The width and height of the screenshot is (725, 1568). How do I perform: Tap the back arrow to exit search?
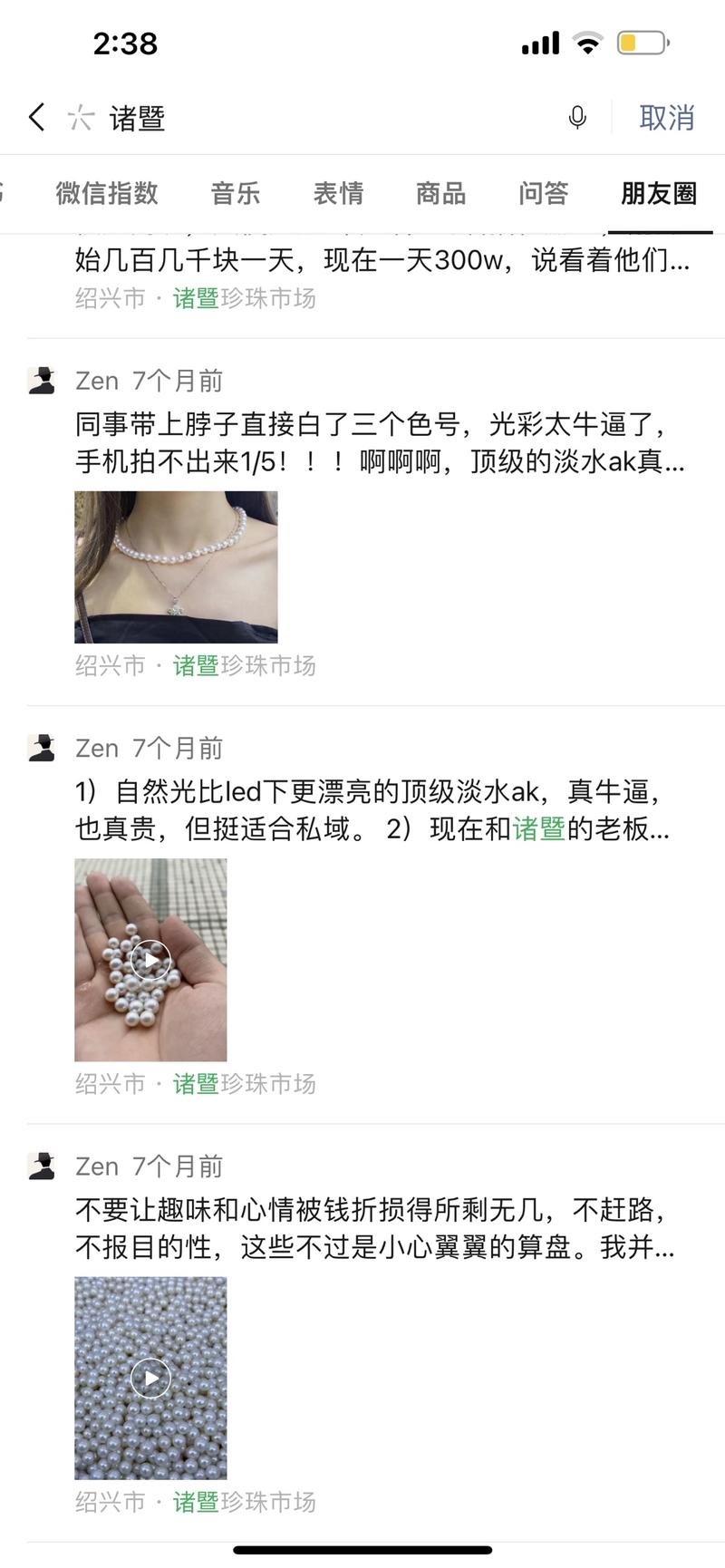click(36, 118)
